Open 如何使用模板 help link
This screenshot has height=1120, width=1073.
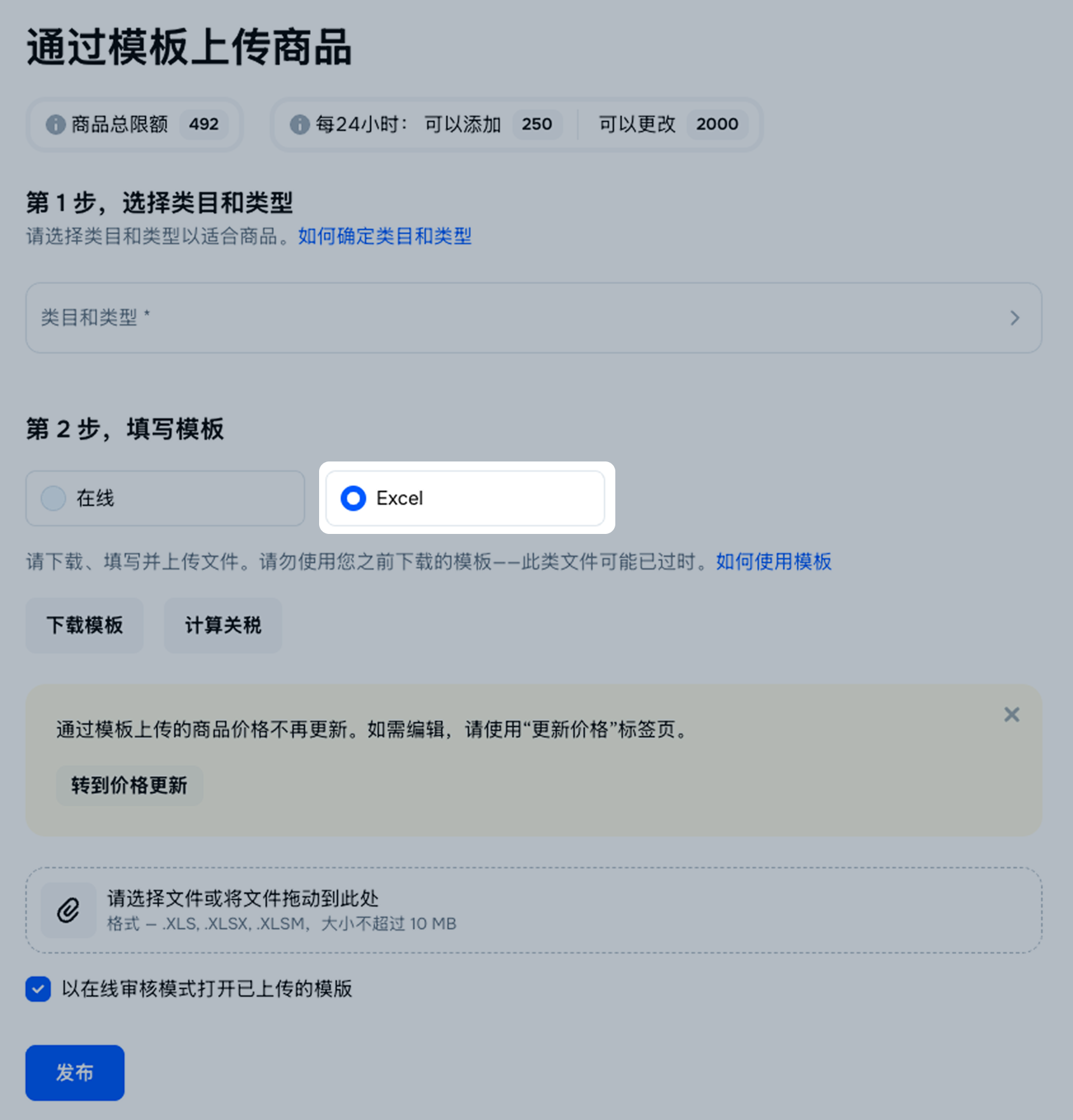(x=774, y=561)
